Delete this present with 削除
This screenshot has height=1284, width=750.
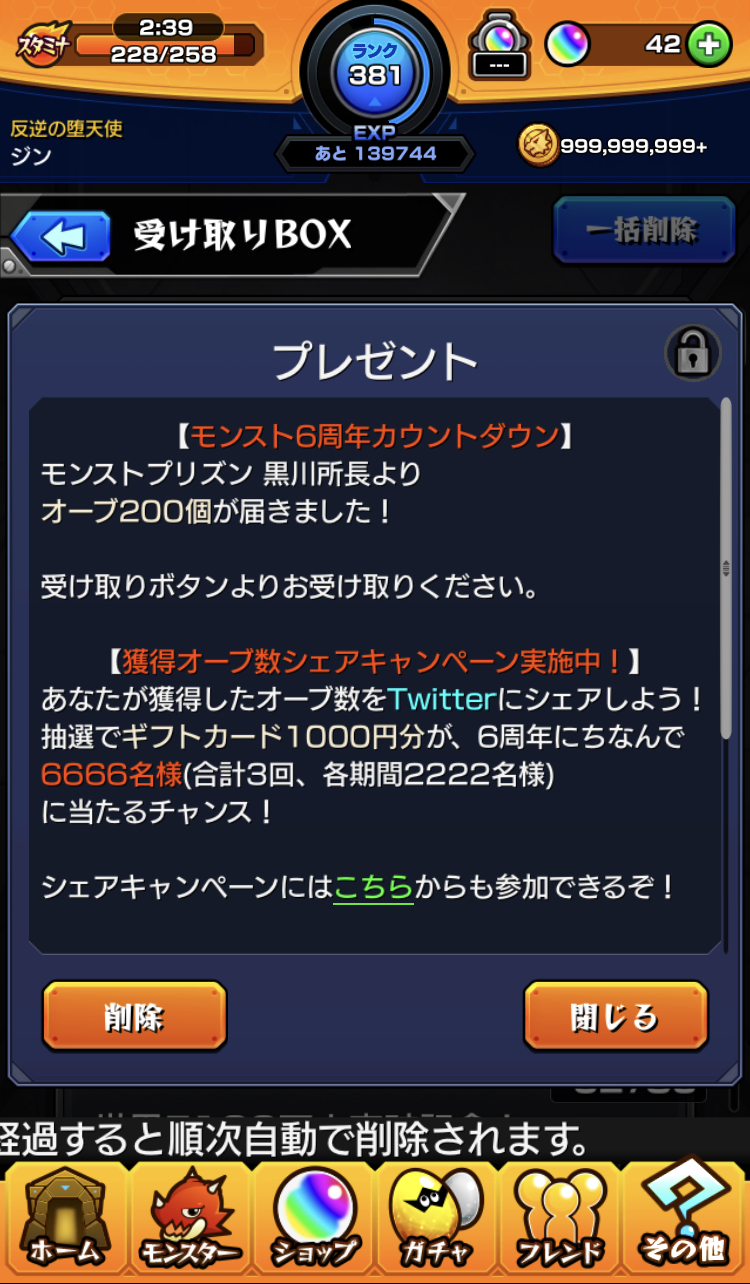[x=134, y=1016]
